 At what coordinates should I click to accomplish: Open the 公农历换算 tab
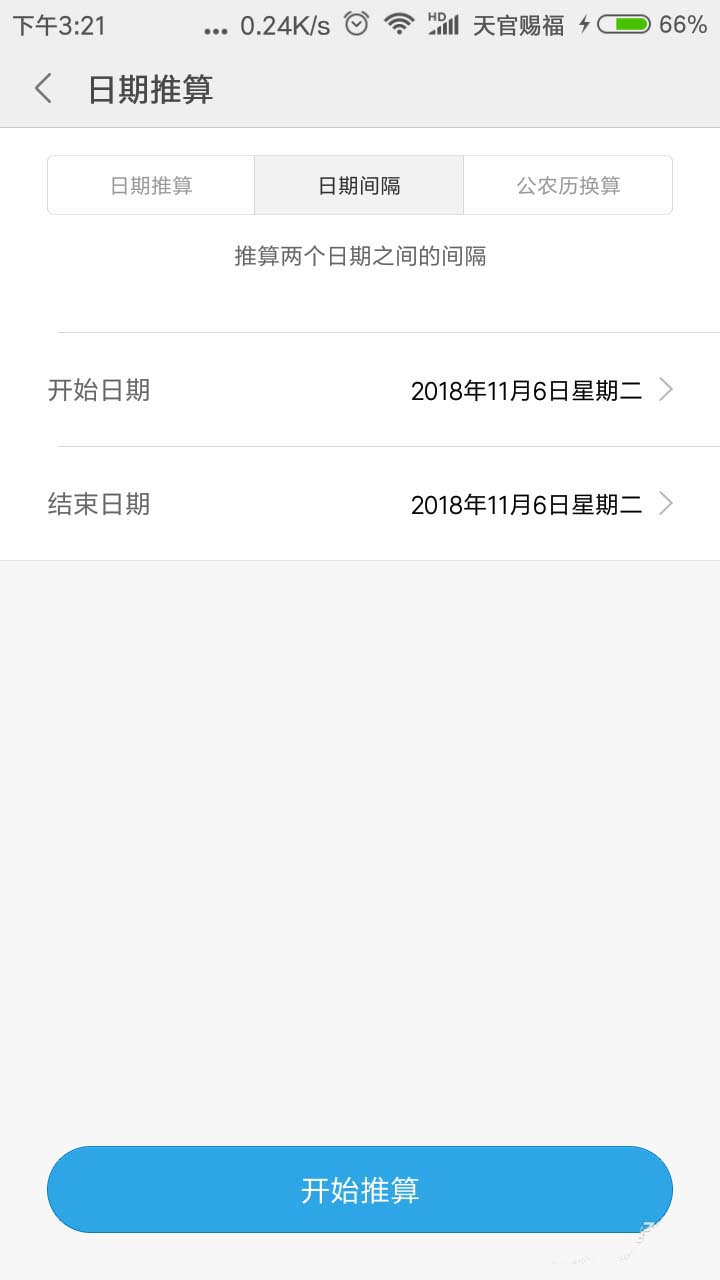tap(568, 185)
